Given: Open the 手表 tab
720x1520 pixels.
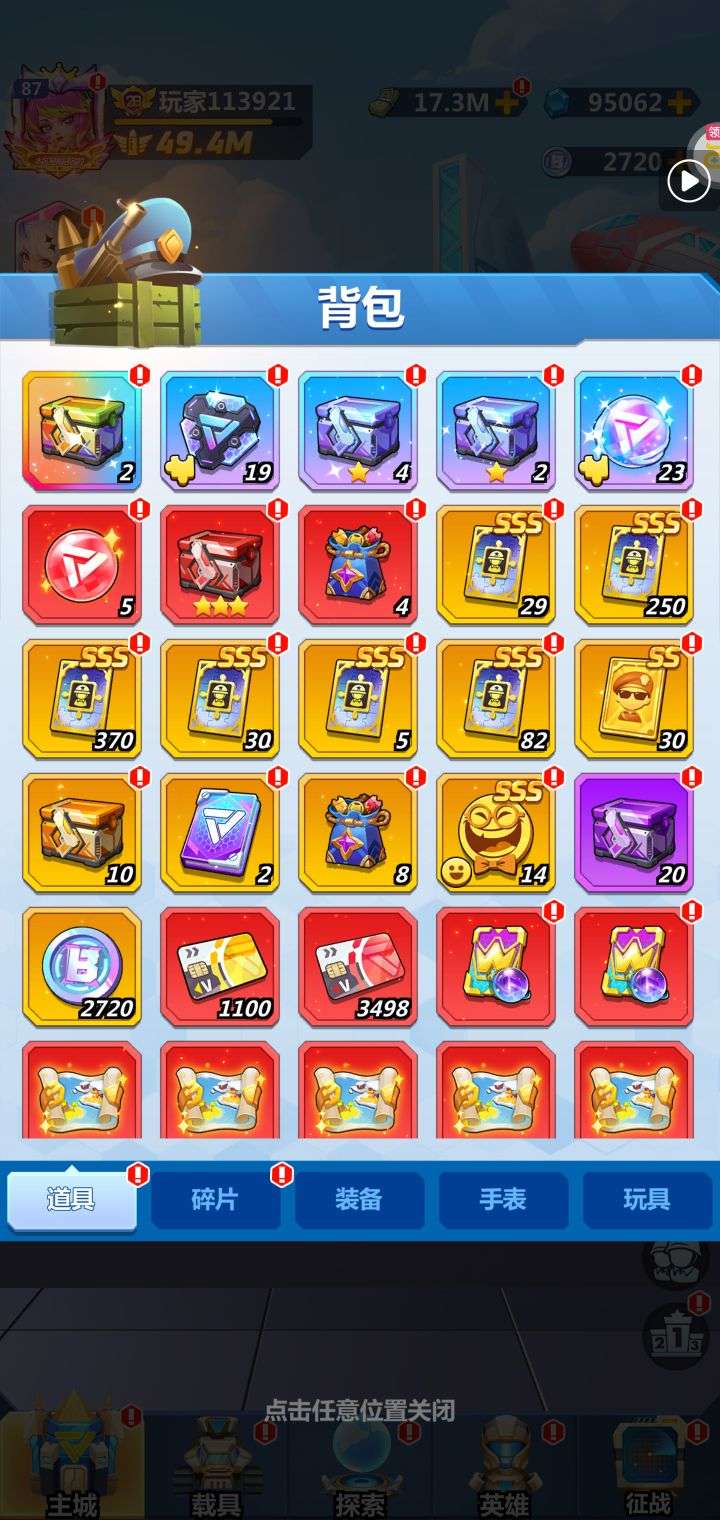Looking at the screenshot, I should pyautogui.click(x=503, y=1200).
